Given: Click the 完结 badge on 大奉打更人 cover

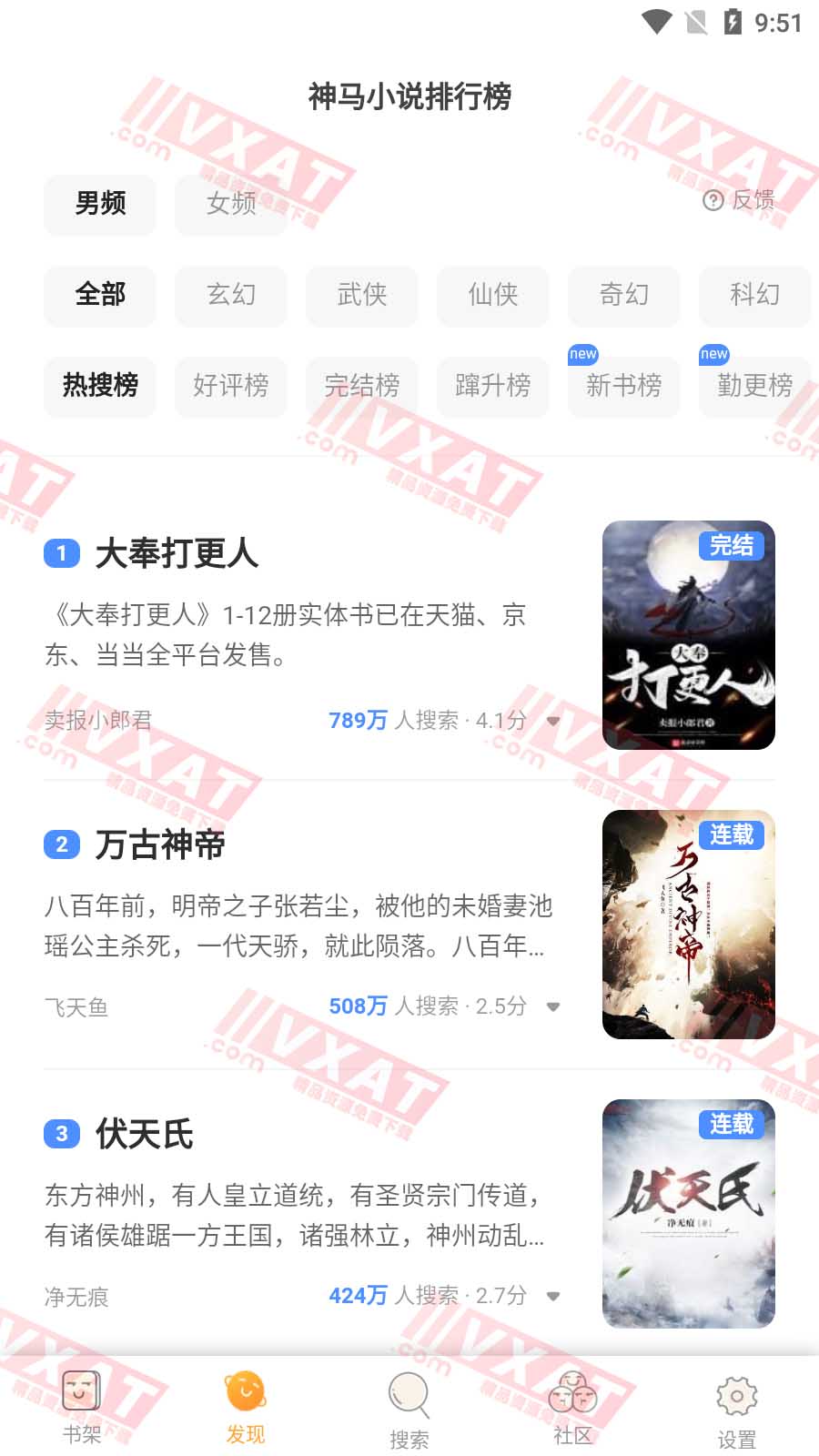Looking at the screenshot, I should pos(731,547).
